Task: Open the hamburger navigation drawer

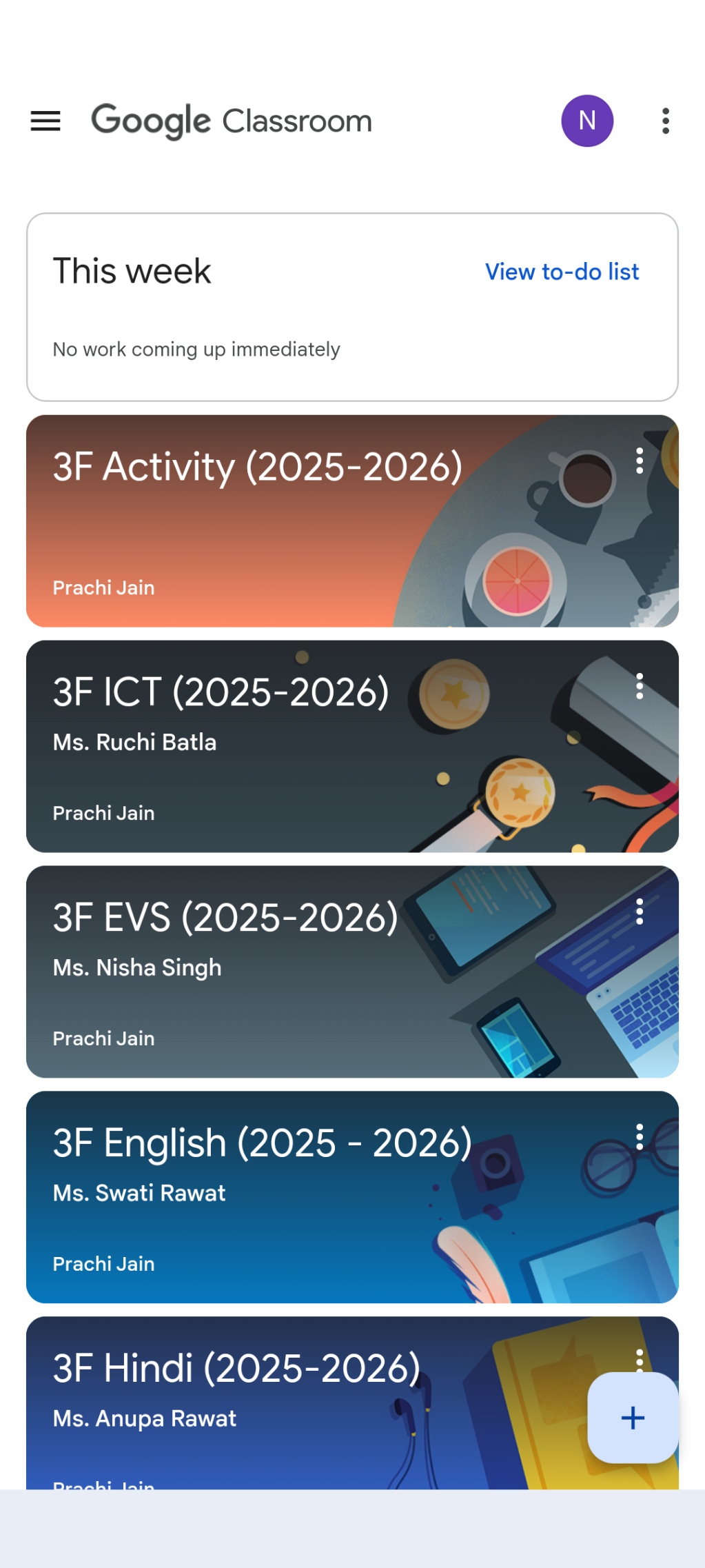Action: coord(45,121)
